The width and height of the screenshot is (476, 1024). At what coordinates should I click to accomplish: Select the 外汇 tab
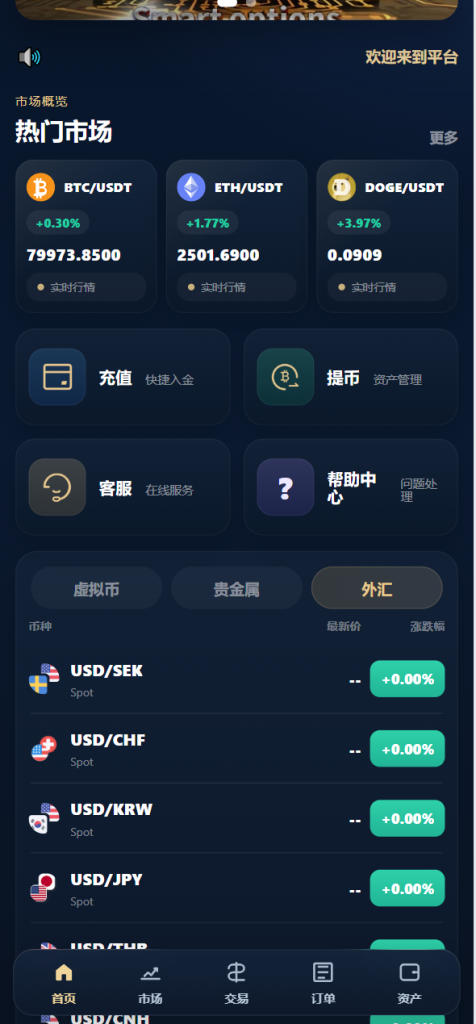pos(377,588)
